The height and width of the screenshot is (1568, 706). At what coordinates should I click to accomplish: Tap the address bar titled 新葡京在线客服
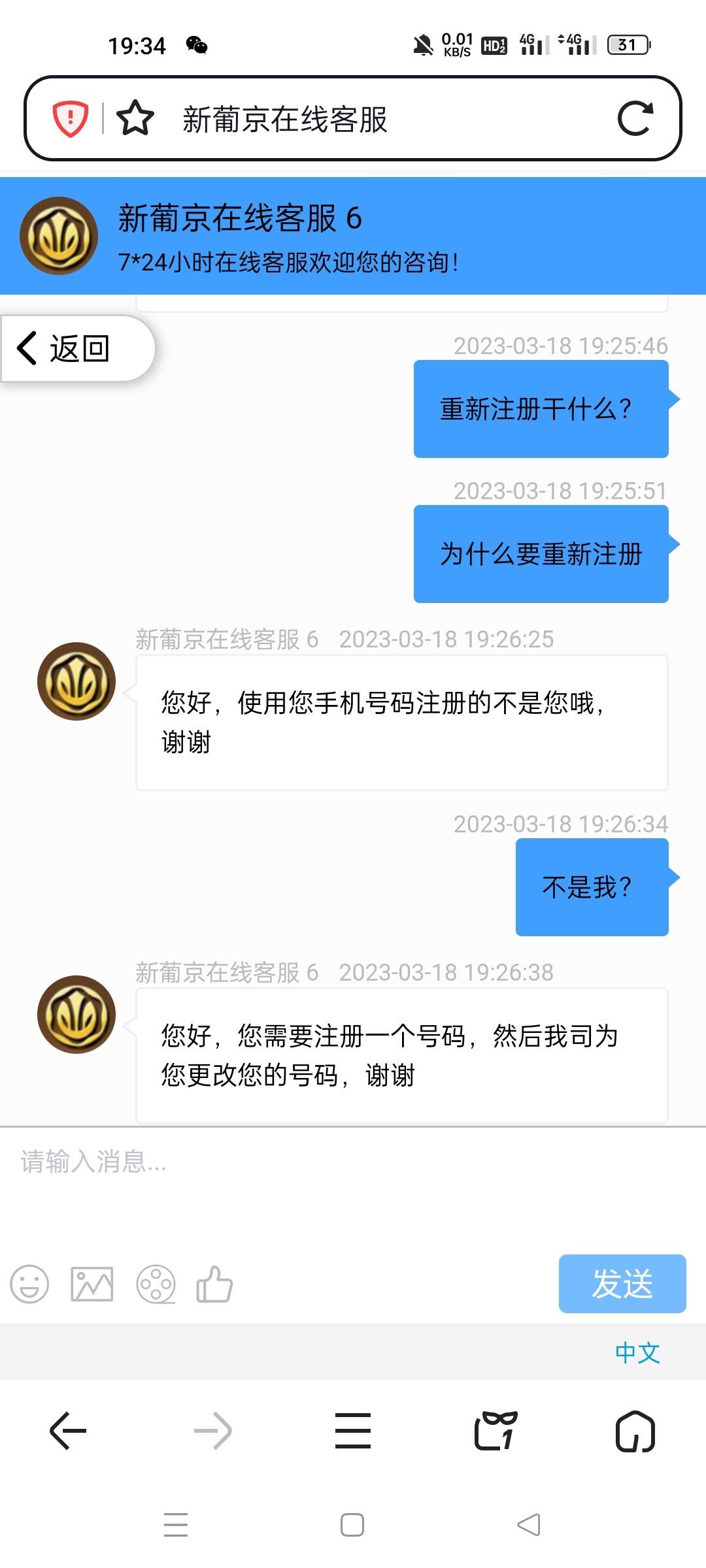click(x=366, y=119)
